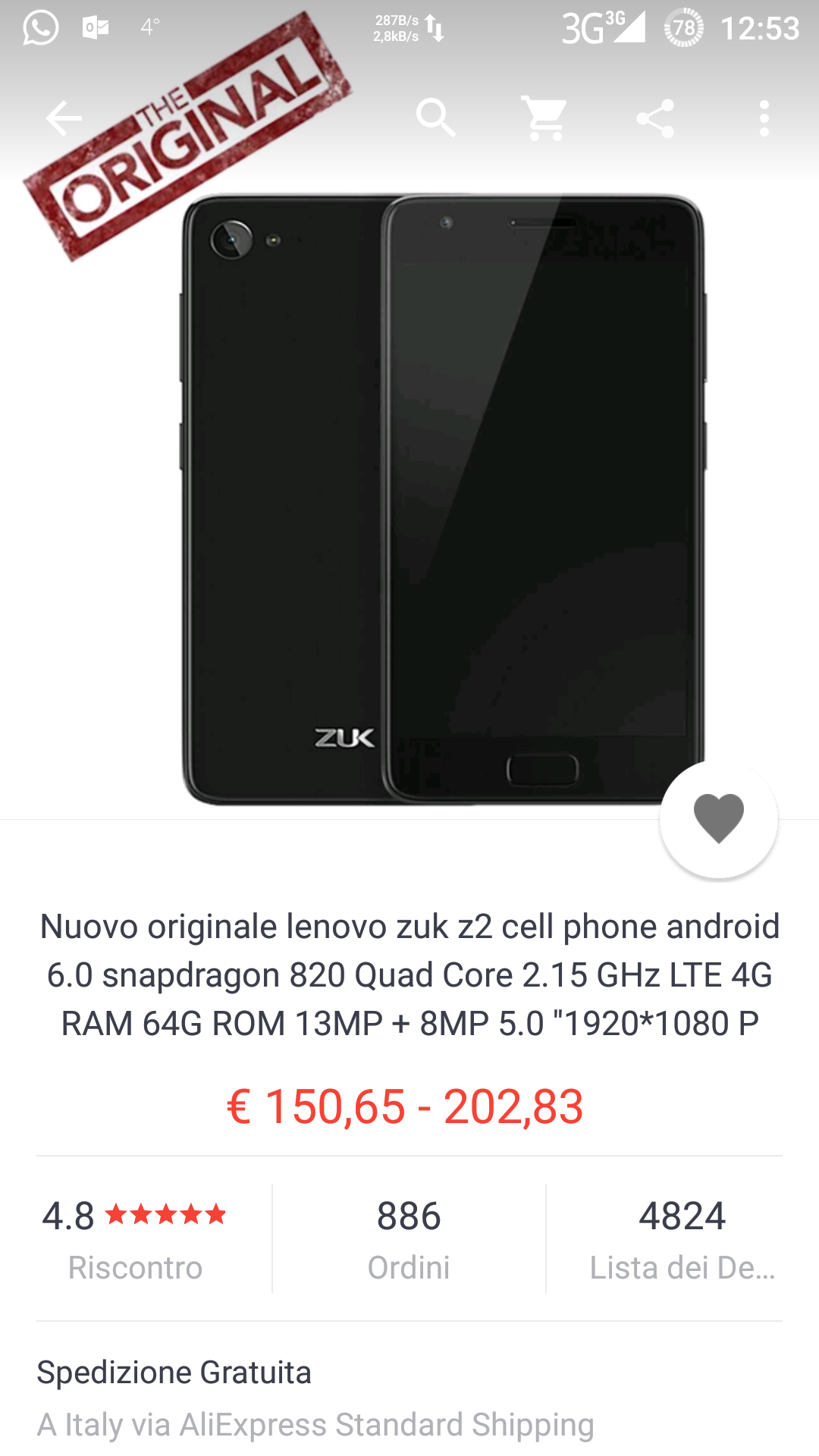
Task: Open the three-dot overflow menu
Action: (764, 118)
